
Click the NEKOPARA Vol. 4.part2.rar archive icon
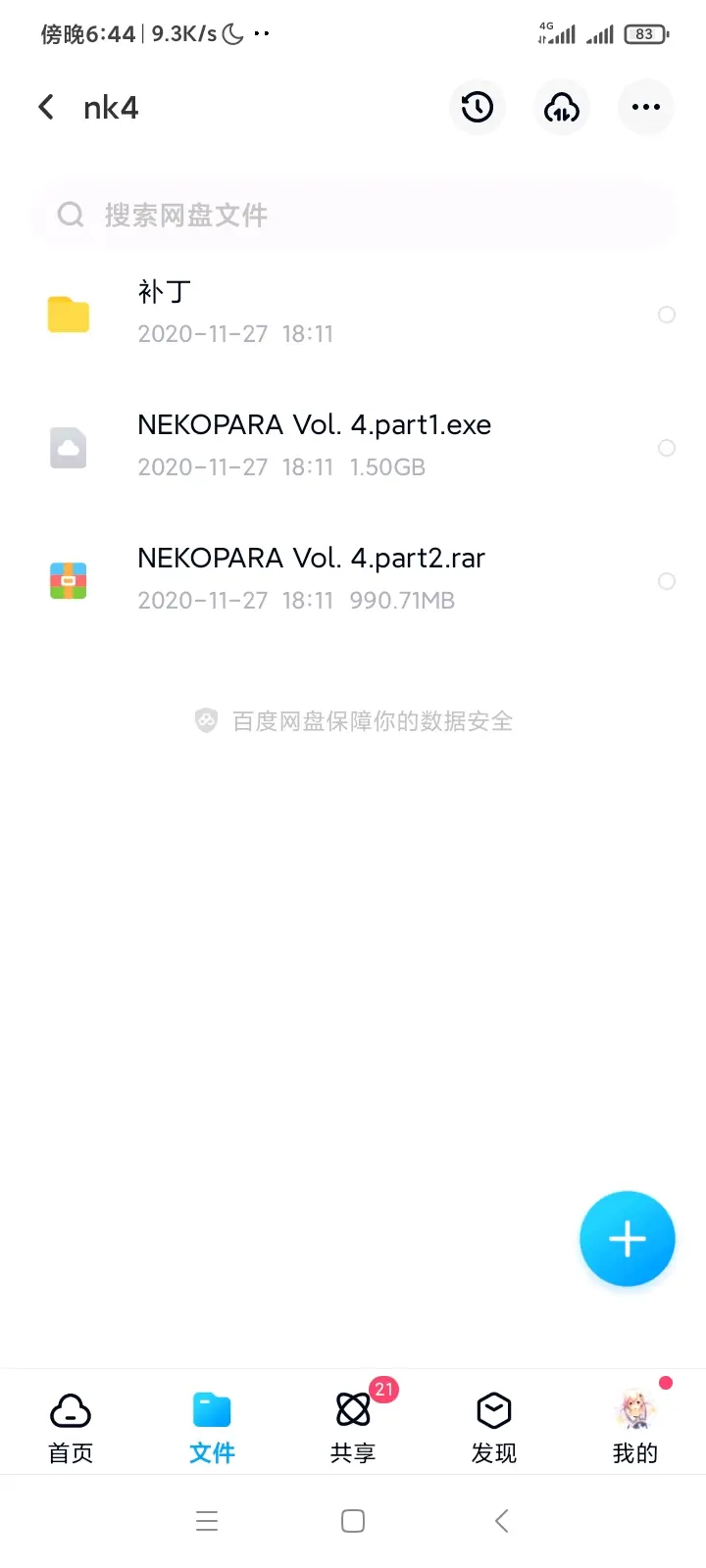pyautogui.click(x=68, y=580)
